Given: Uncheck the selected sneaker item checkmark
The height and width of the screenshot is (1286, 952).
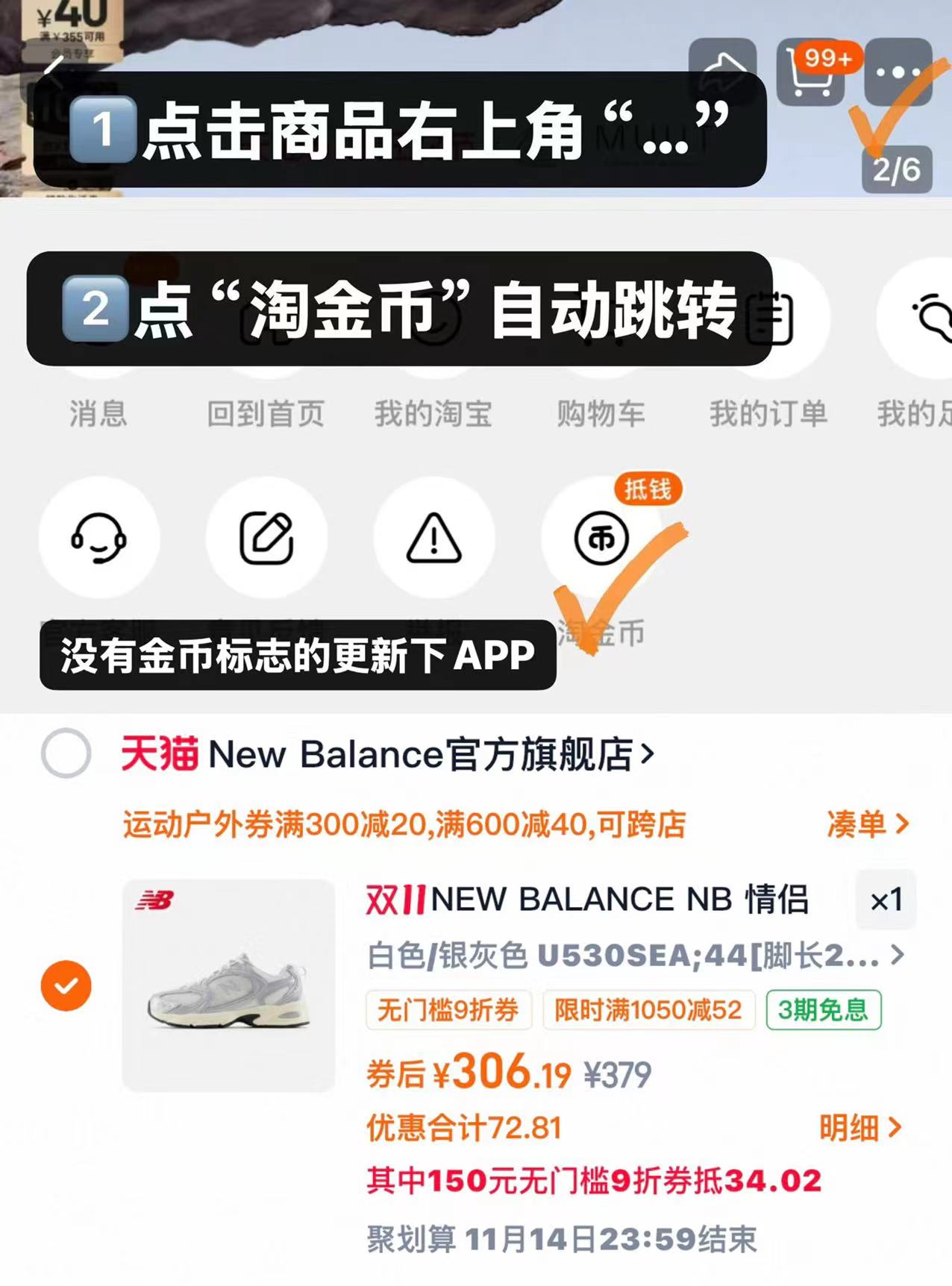Looking at the screenshot, I should pyautogui.click(x=67, y=985).
